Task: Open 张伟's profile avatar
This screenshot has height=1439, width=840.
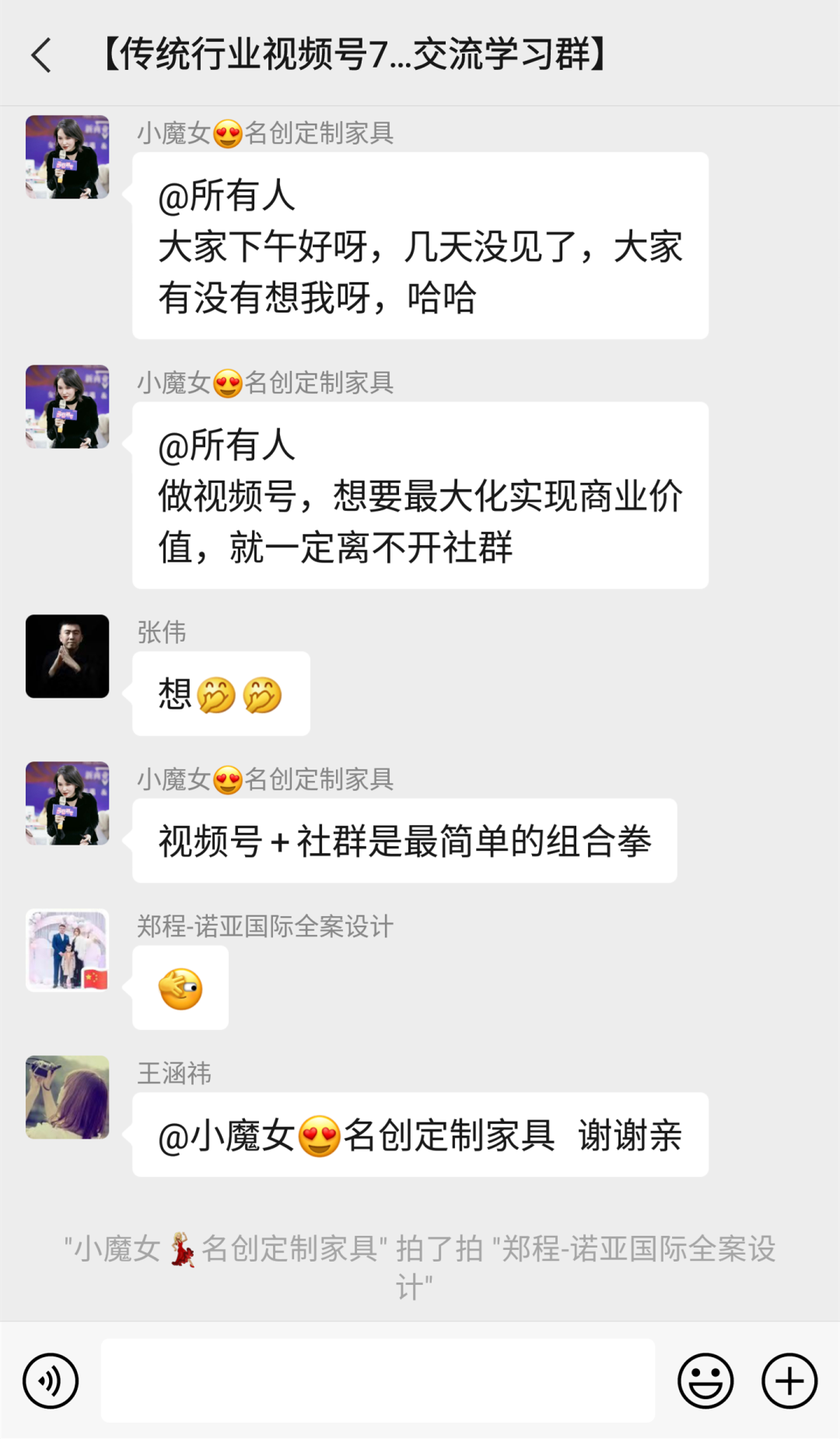Action: (x=68, y=656)
